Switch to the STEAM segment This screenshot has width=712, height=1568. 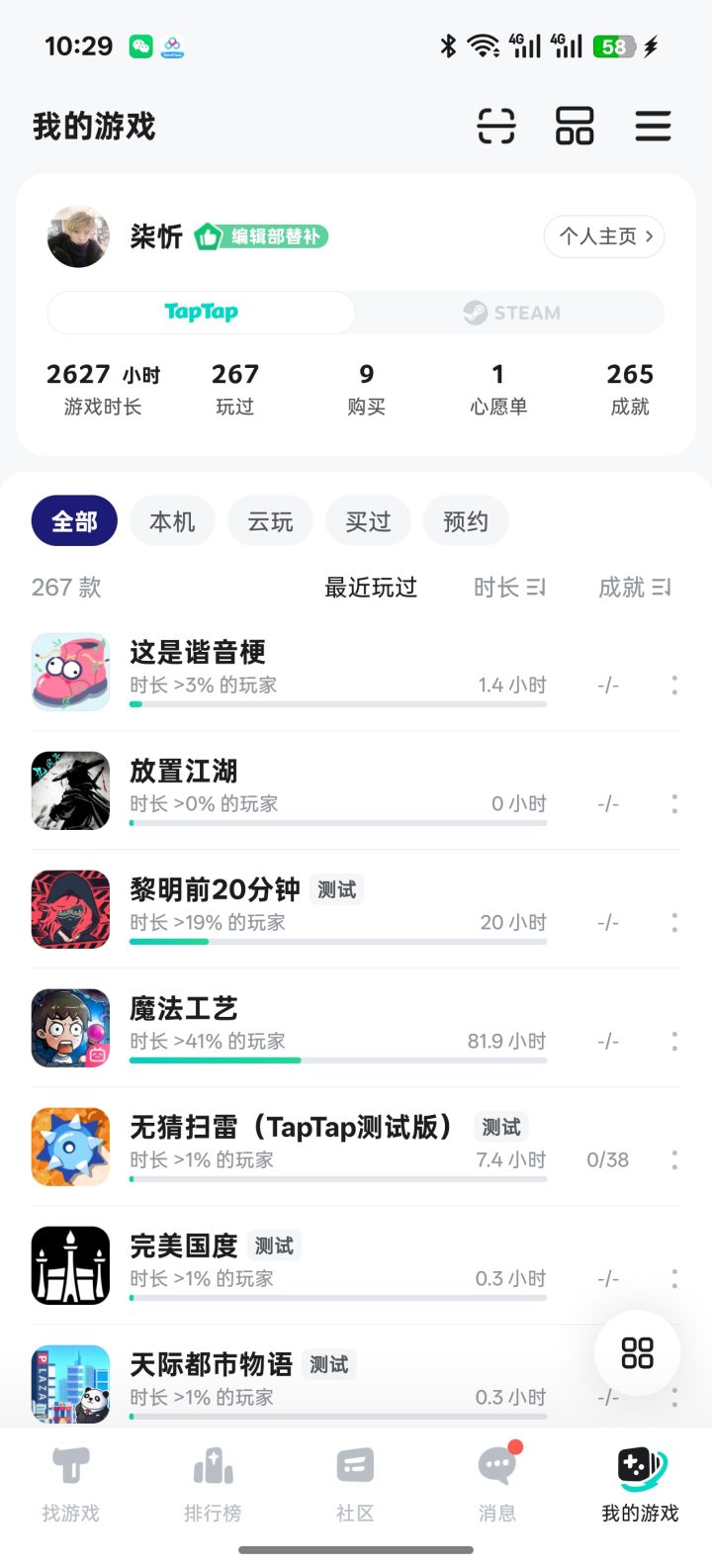tap(510, 313)
